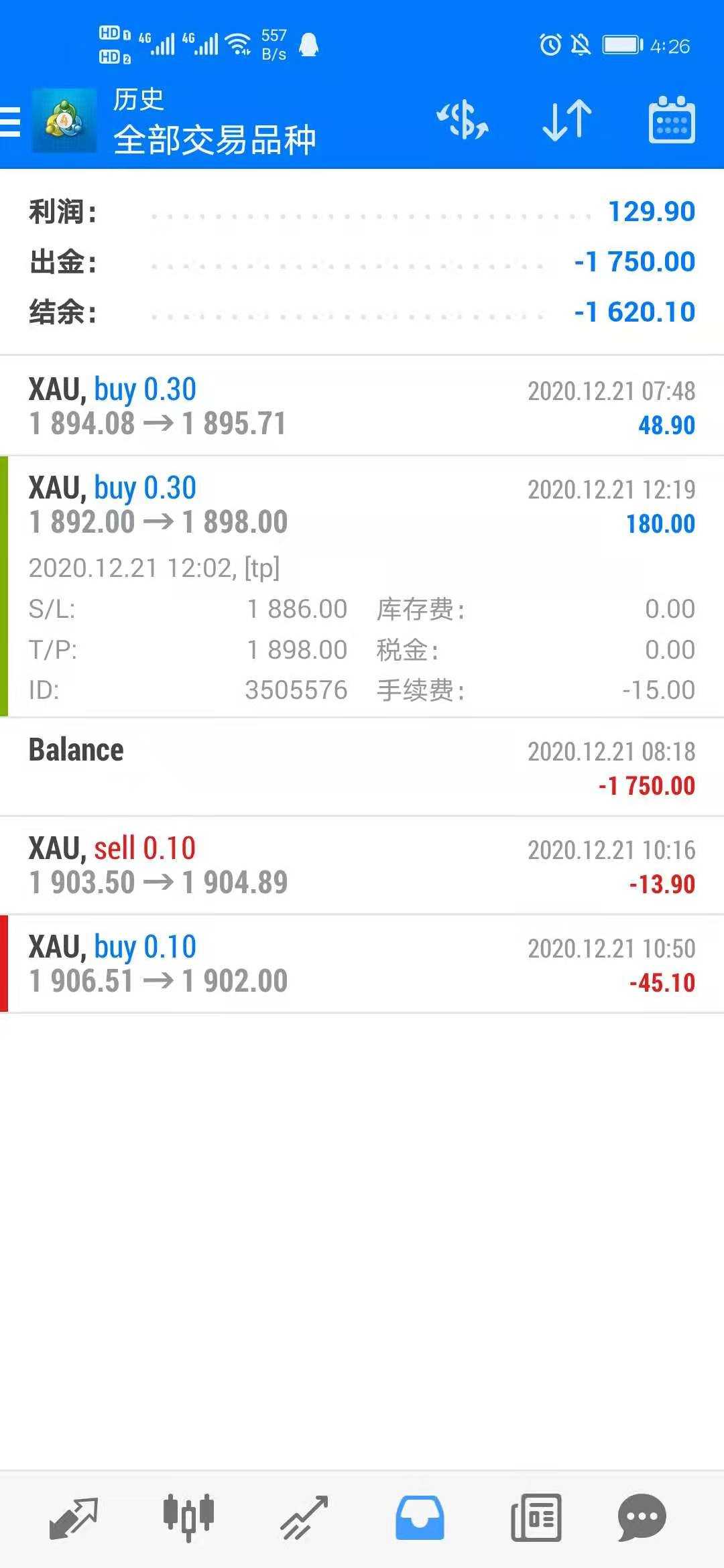Switch to the trade tab
The height and width of the screenshot is (1568, 724).
click(x=304, y=1517)
